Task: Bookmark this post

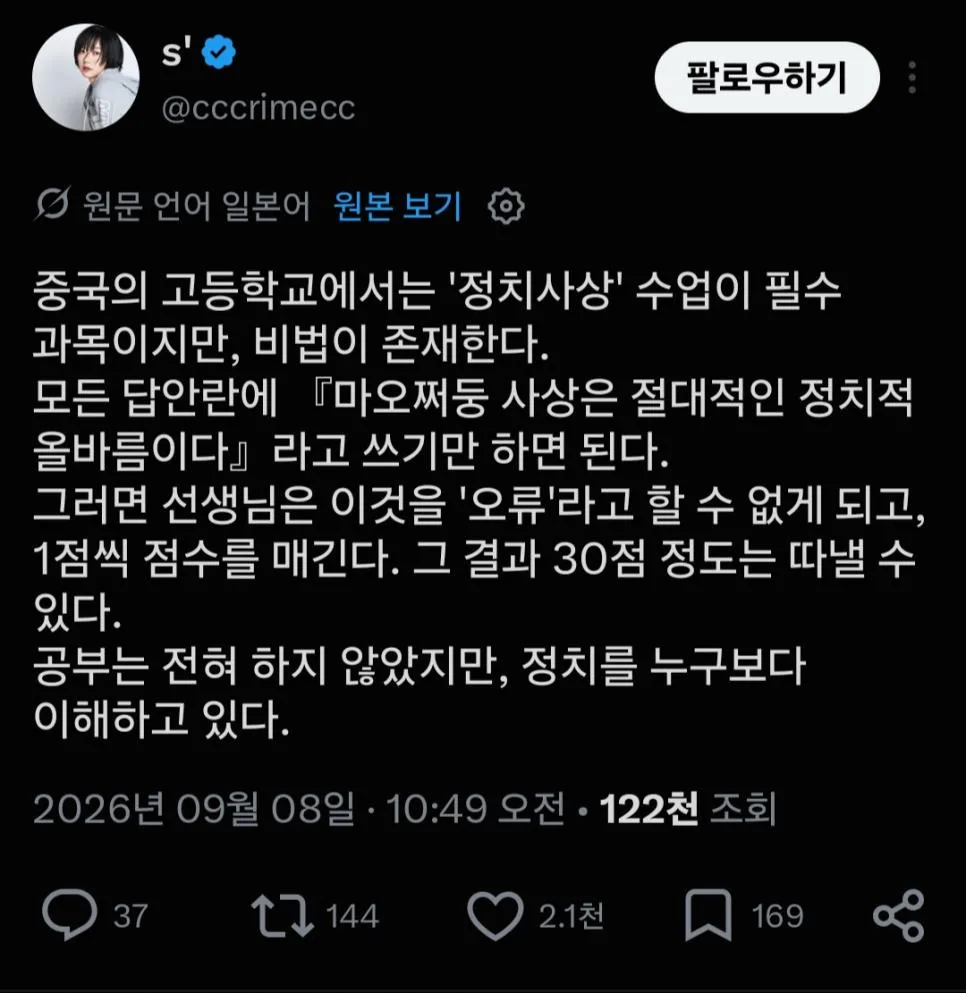Action: (x=708, y=915)
